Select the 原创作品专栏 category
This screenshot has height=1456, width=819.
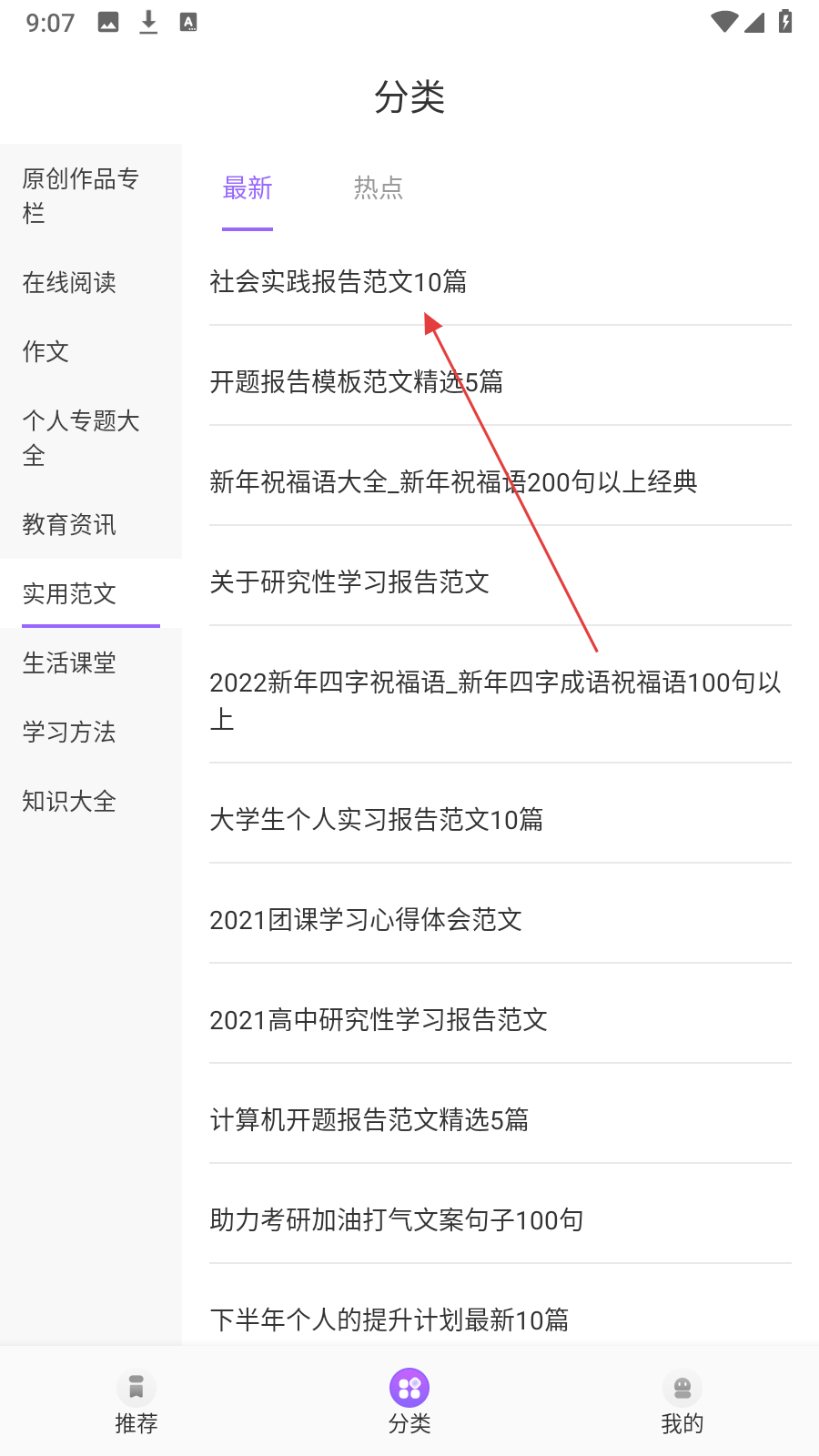(80, 196)
